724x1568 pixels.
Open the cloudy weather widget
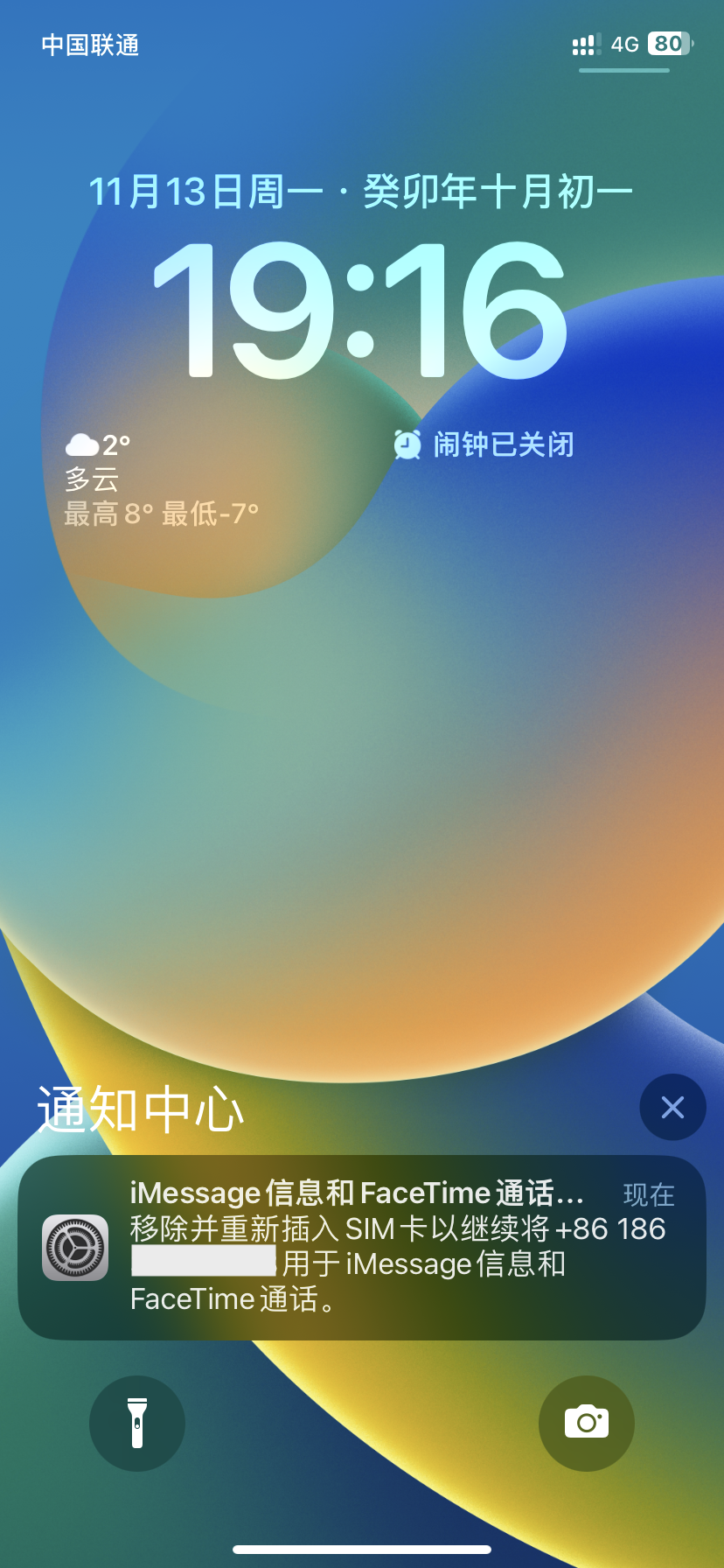[162, 479]
